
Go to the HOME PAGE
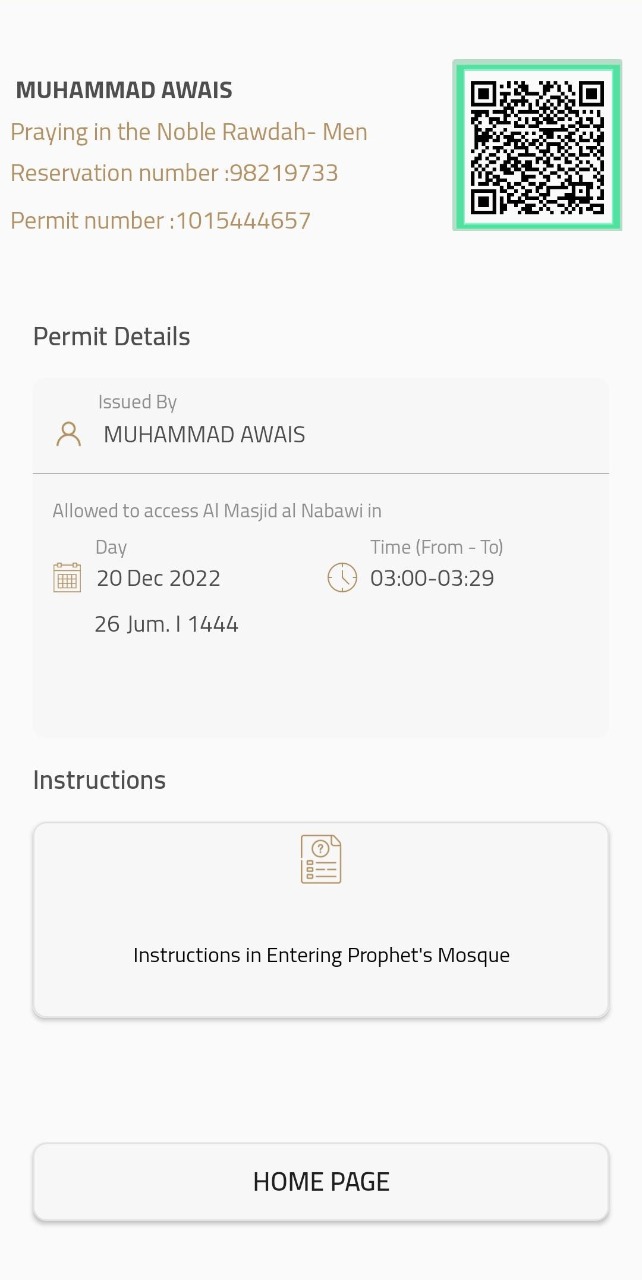[321, 1181]
